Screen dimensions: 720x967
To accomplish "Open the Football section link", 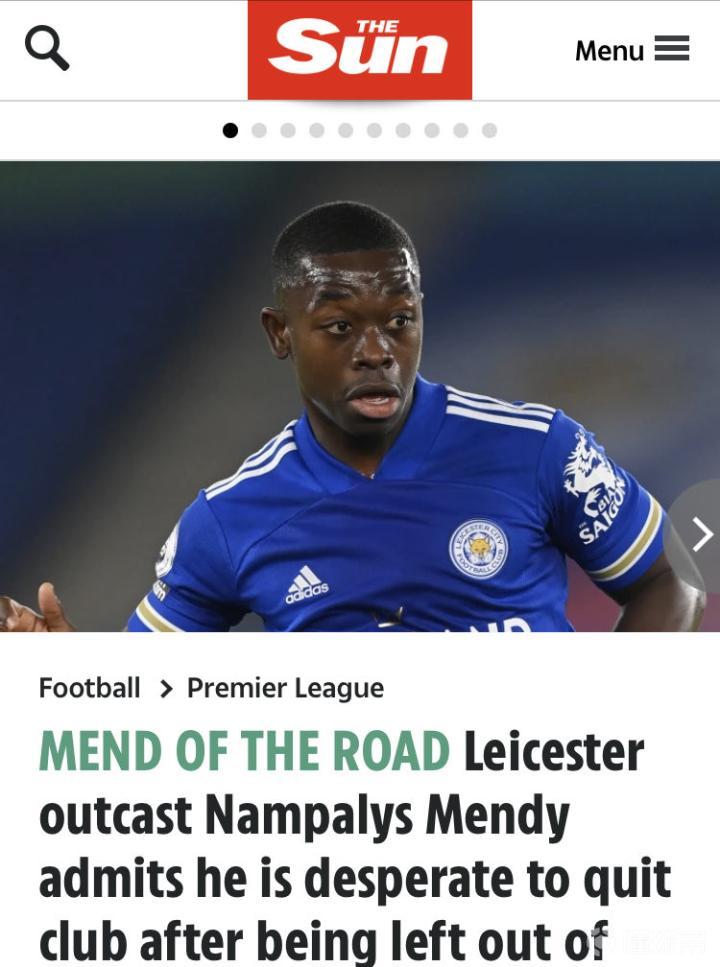I will (x=89, y=688).
